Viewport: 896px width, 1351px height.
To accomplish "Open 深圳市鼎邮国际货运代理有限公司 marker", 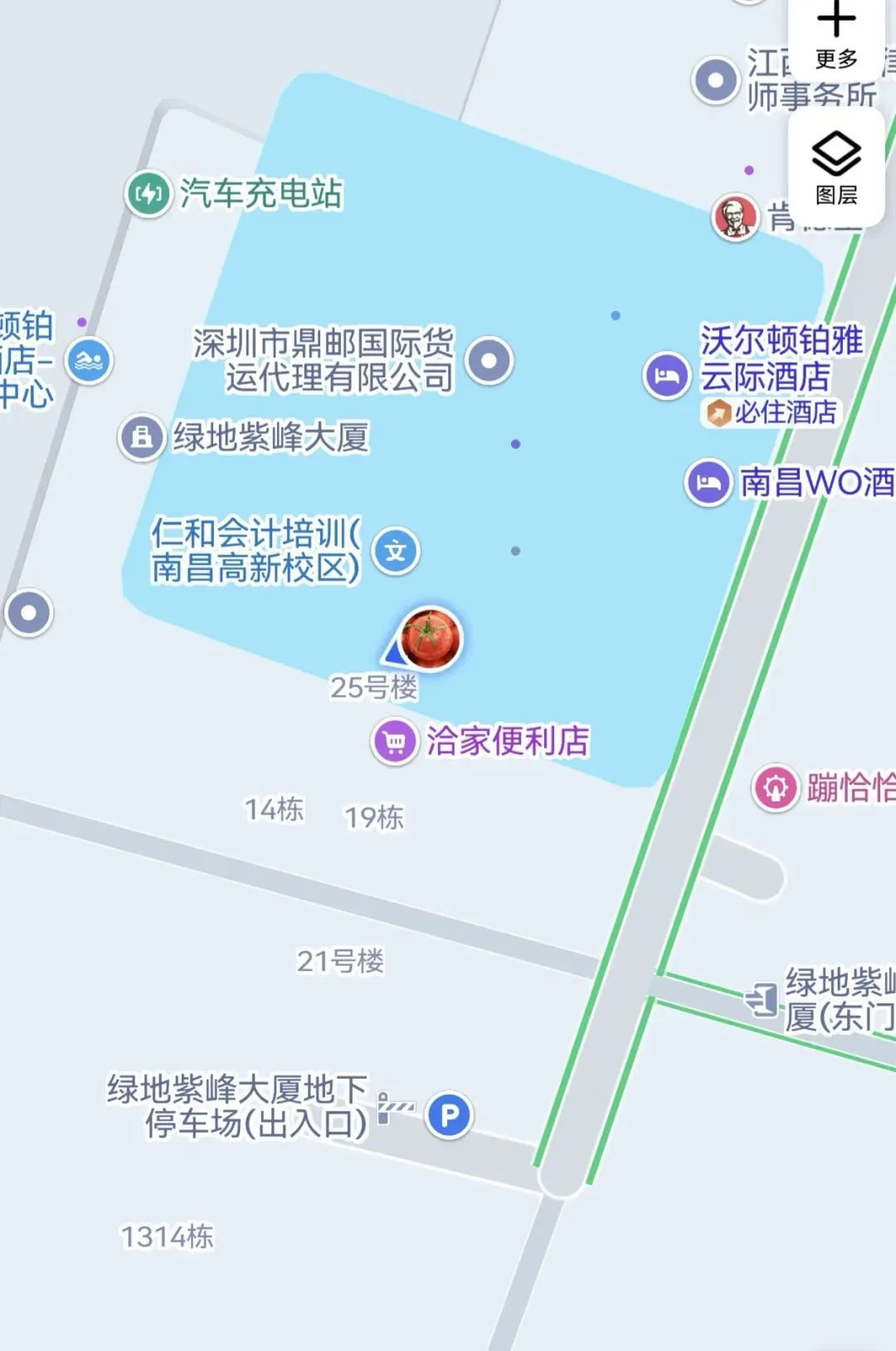I will (x=489, y=360).
